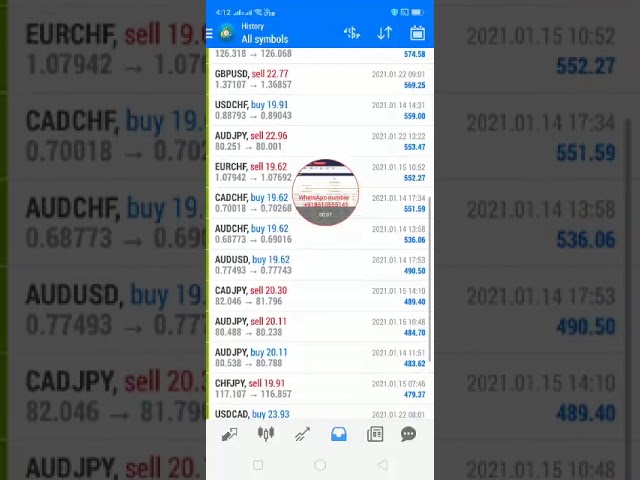Open the News tab

[375, 434]
